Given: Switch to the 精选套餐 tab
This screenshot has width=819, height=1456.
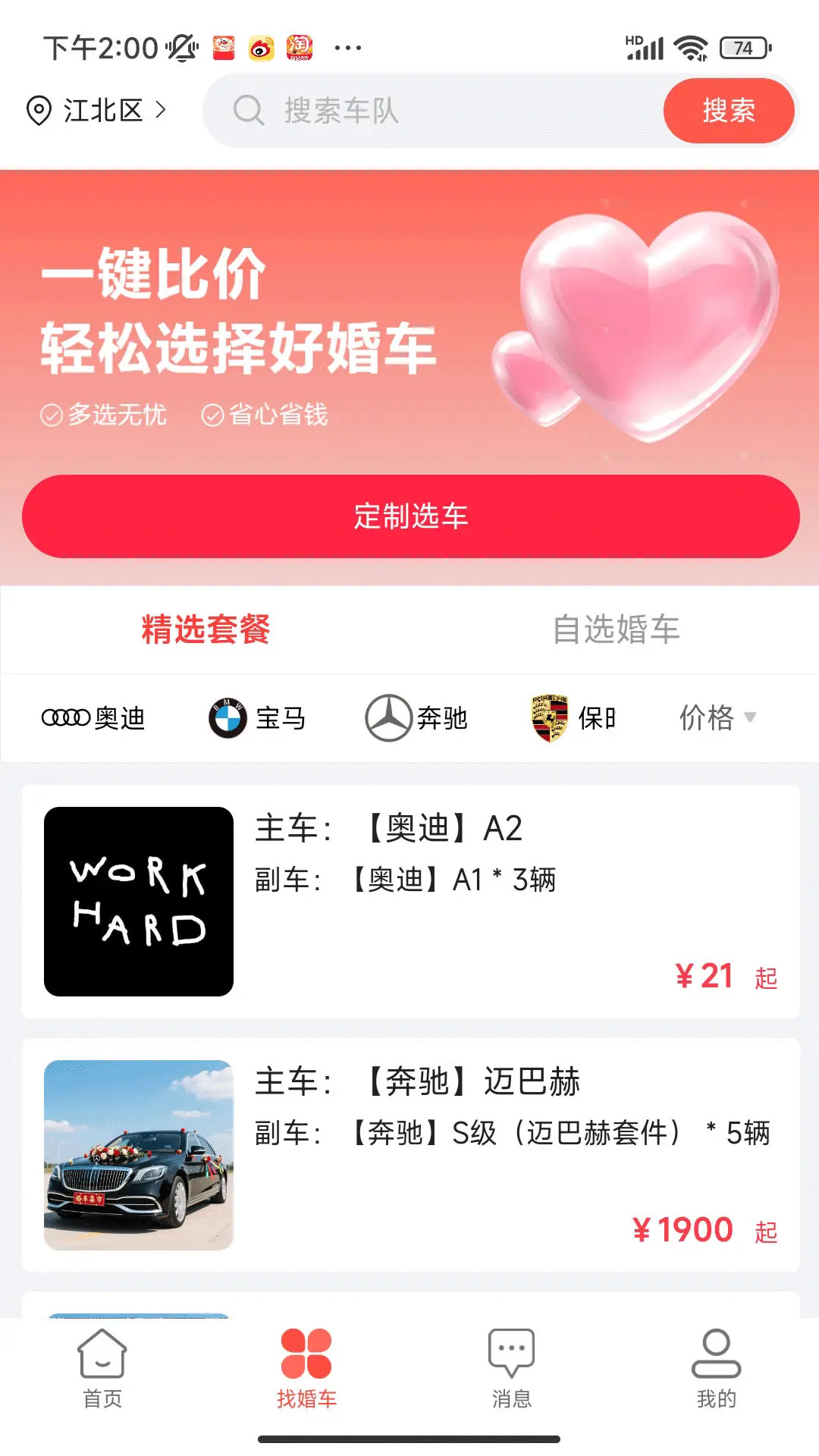Looking at the screenshot, I should [206, 629].
